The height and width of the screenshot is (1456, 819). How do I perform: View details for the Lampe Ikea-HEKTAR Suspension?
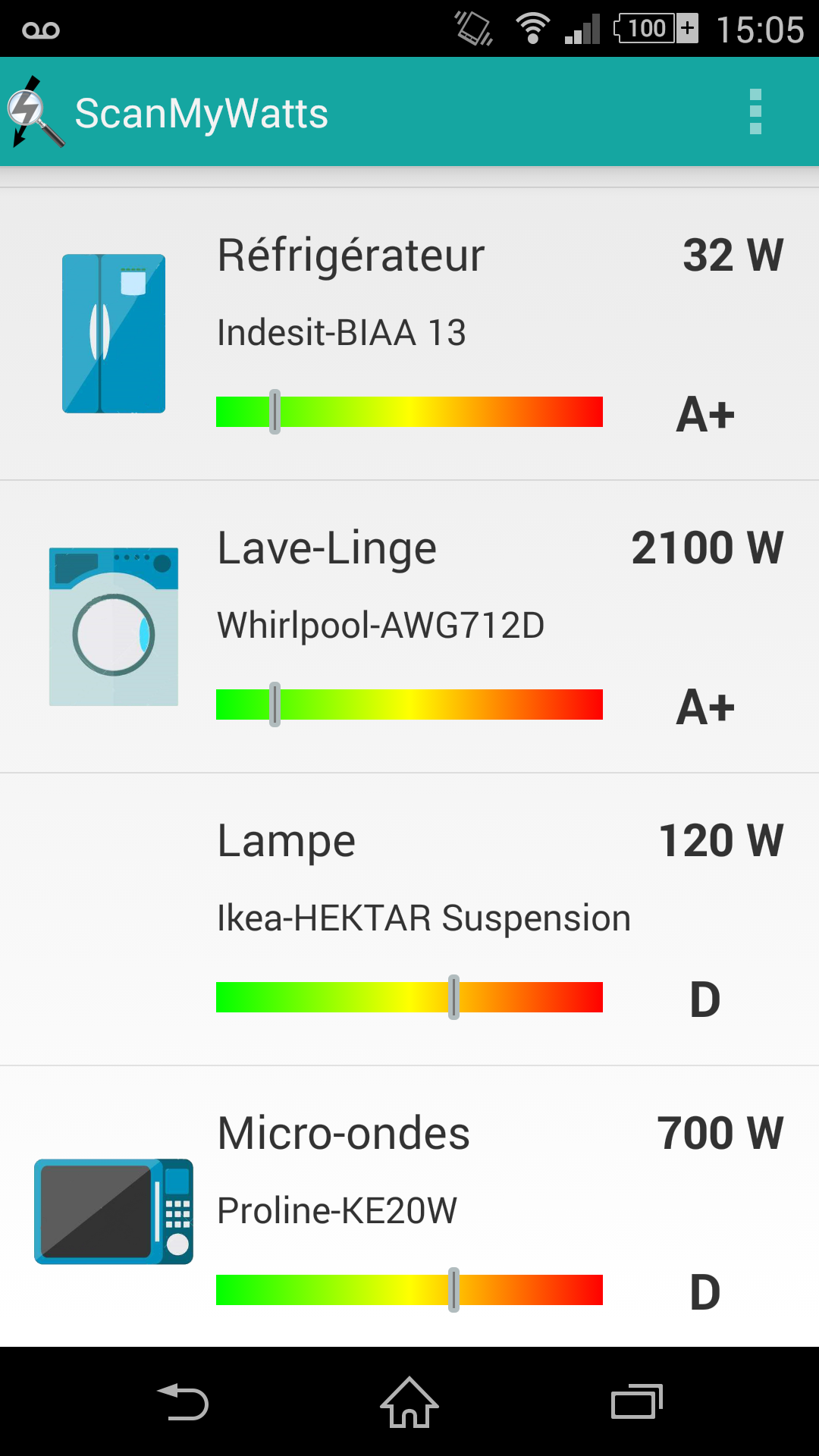coord(409,919)
